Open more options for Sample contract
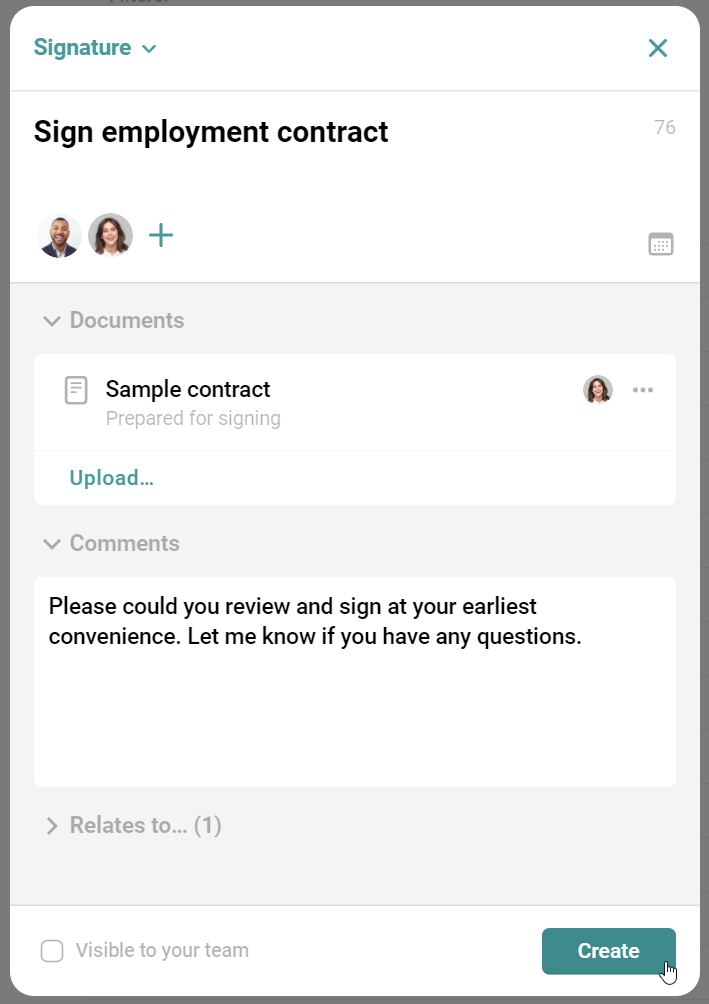The height and width of the screenshot is (1004, 709). click(643, 390)
